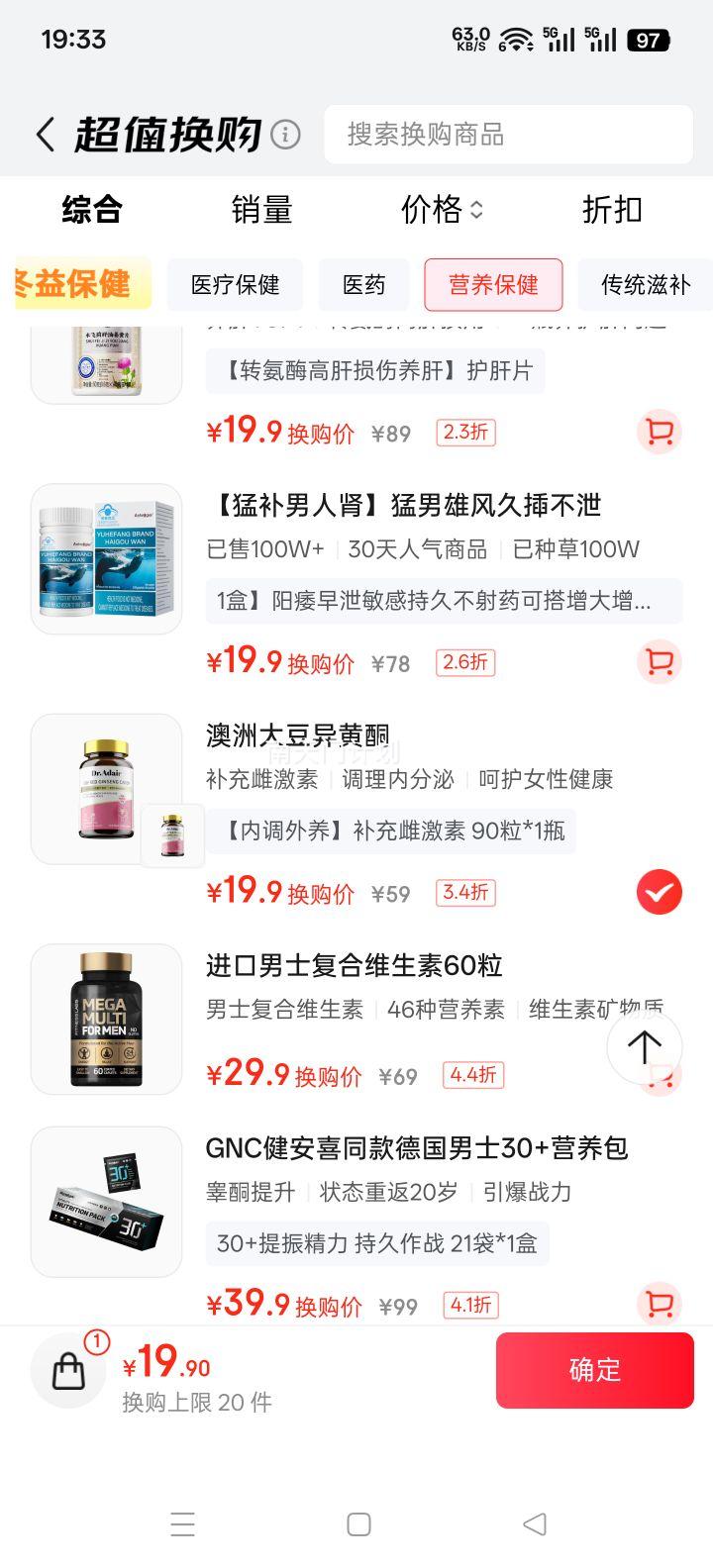Viewport: 713px width, 1568px height.
Task: Click the 医疗保健 filter label
Action: coord(235,285)
